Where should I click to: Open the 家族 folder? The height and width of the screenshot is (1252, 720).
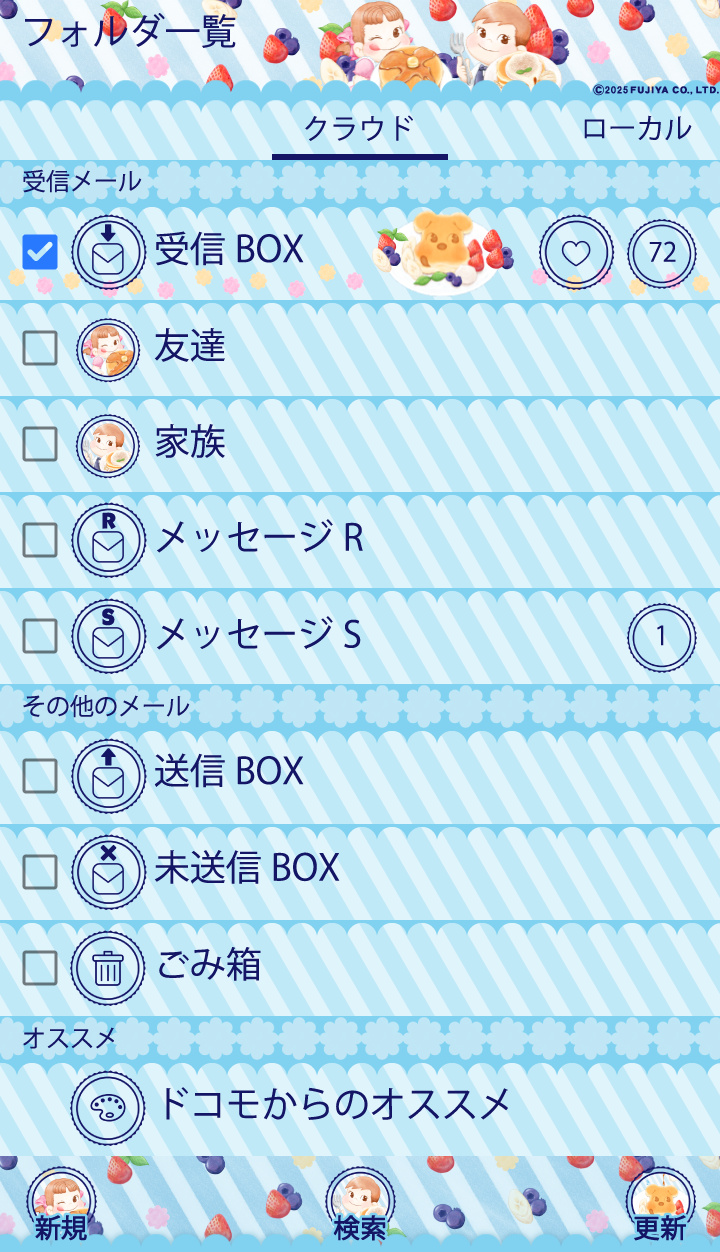pyautogui.click(x=190, y=442)
